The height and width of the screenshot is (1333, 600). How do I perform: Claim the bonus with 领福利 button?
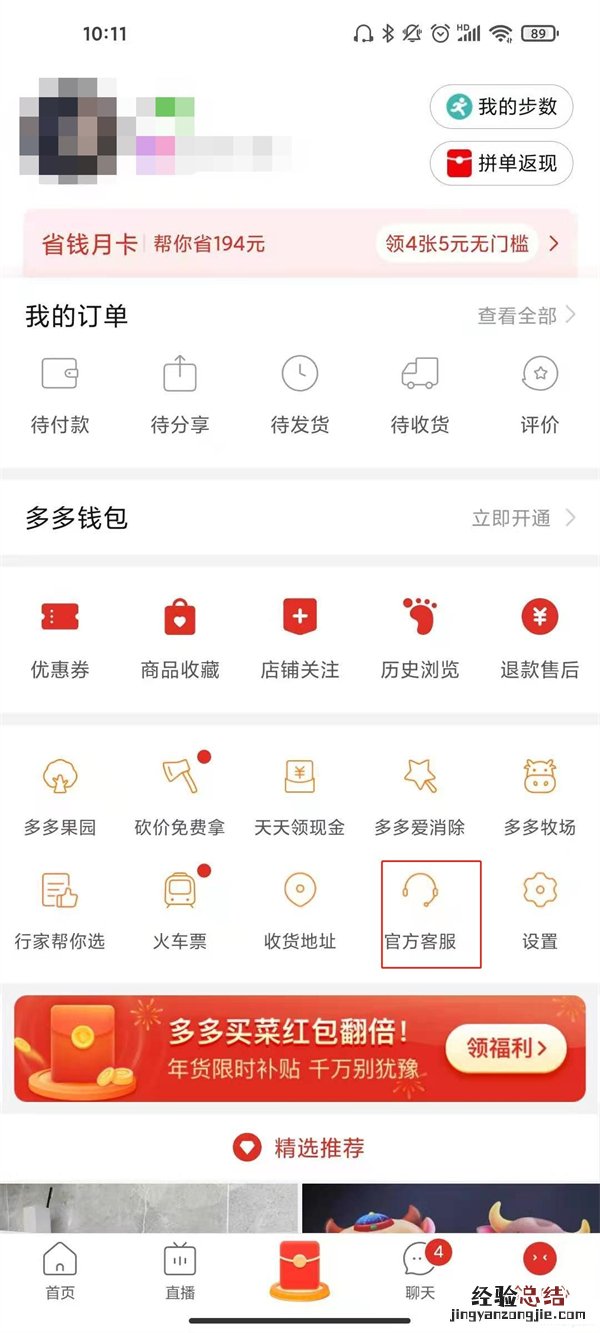506,1048
